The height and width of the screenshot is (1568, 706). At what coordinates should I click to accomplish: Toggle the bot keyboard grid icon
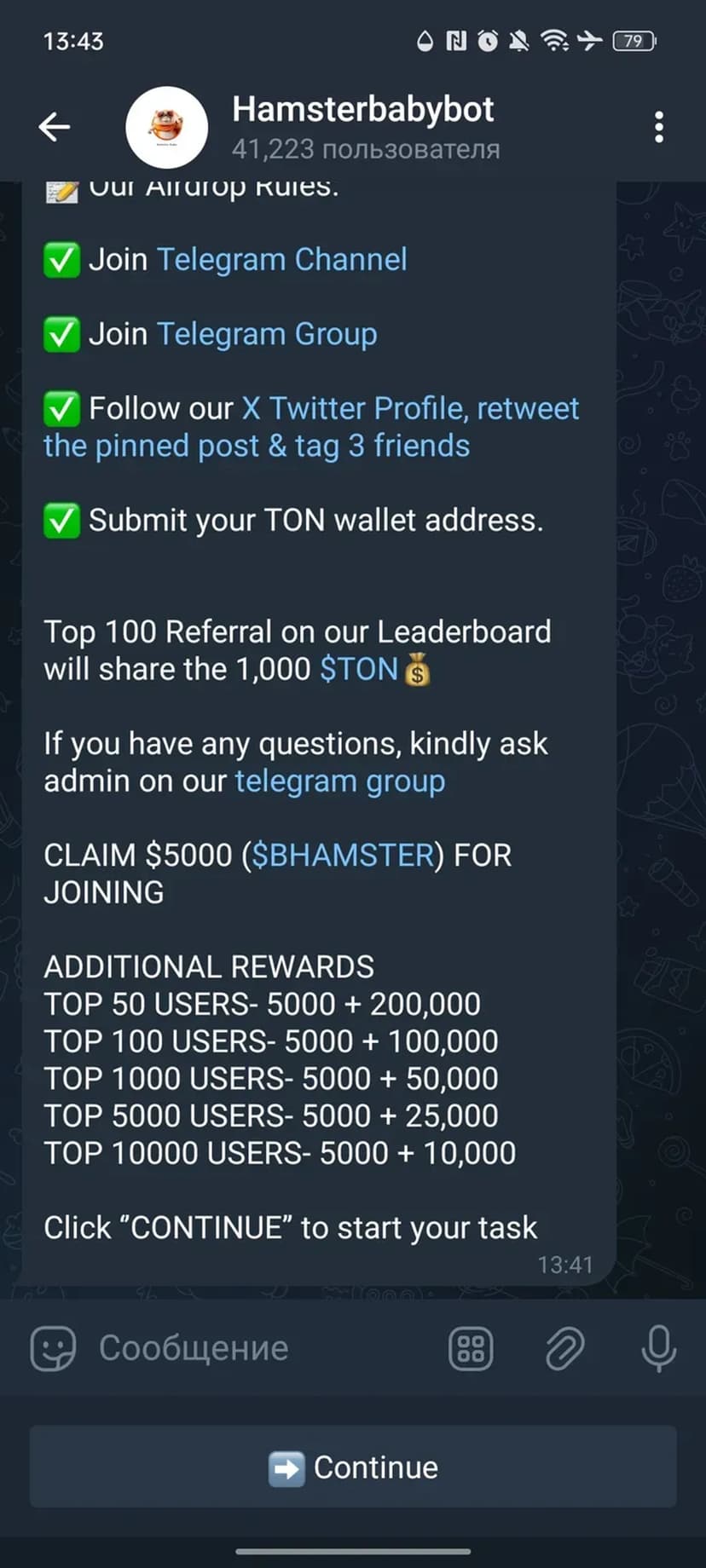(x=471, y=1348)
